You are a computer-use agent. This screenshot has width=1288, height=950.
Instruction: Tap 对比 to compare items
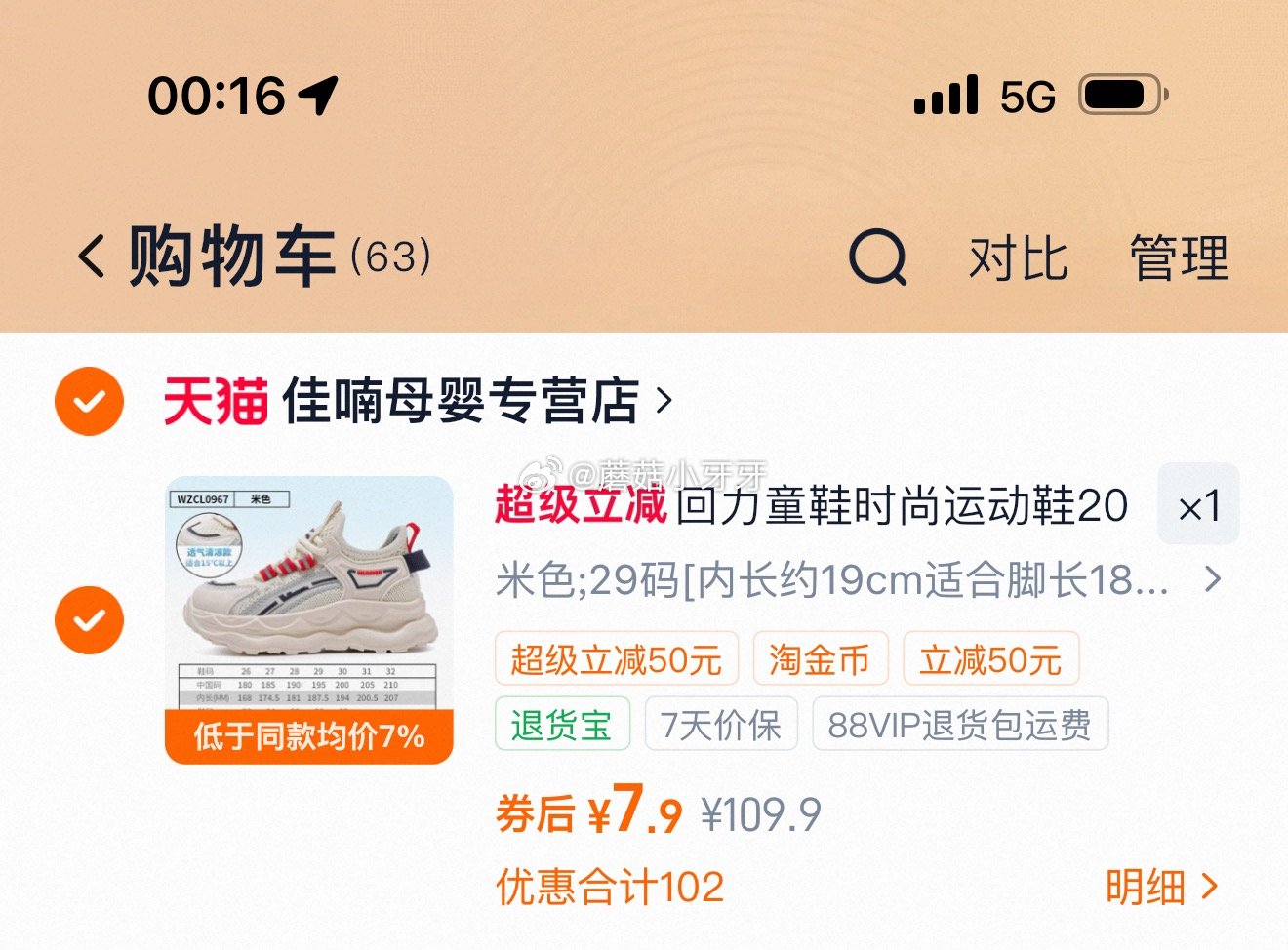click(1018, 258)
